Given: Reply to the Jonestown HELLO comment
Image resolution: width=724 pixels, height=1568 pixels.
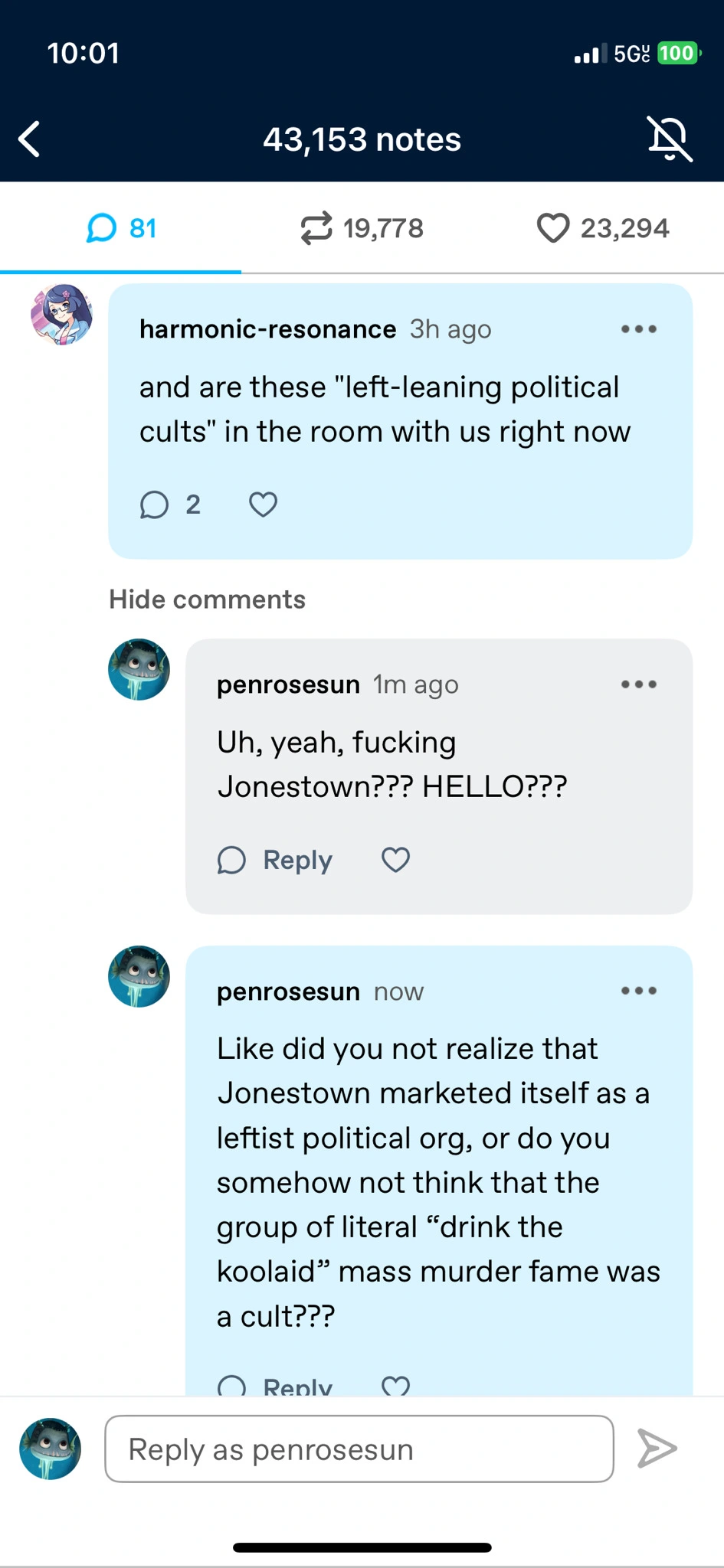Looking at the screenshot, I should tap(276, 860).
